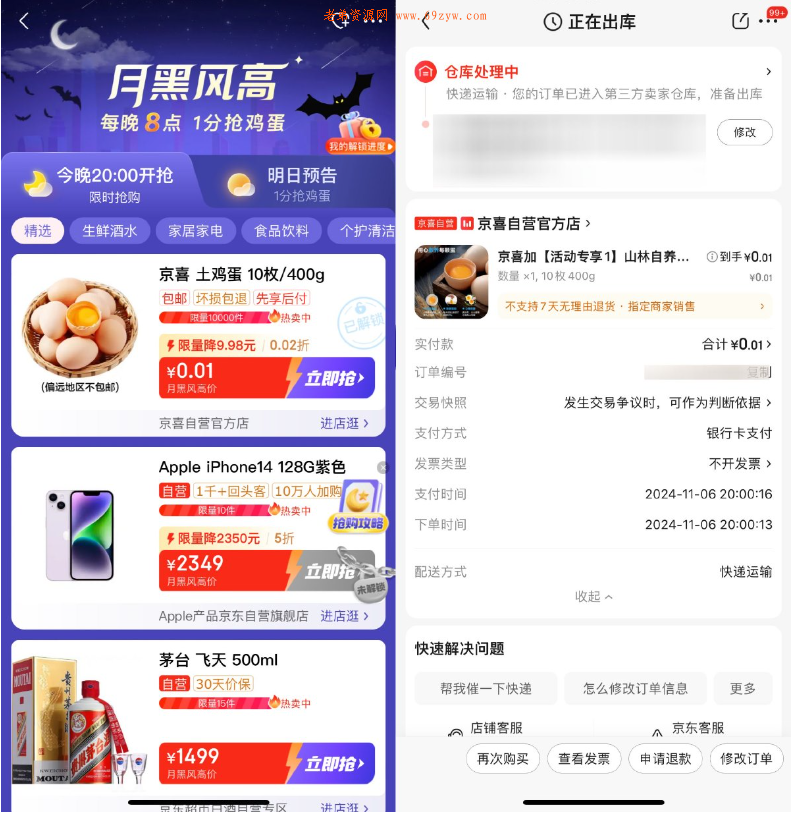Tap 怎么修改订单信息
Screen dimensions: 792x813
pos(635,688)
